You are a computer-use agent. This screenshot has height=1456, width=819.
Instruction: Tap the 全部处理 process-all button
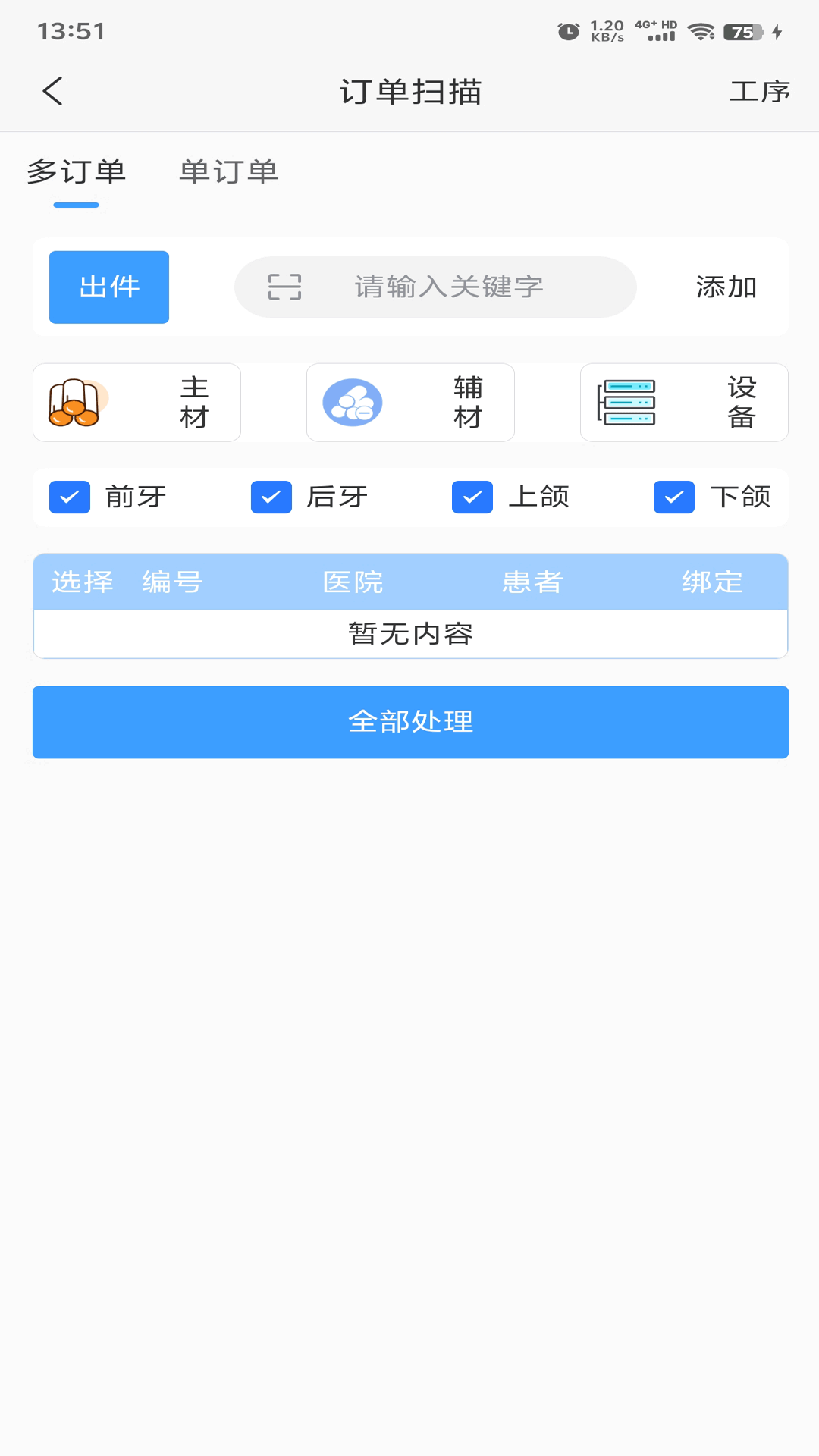point(410,722)
